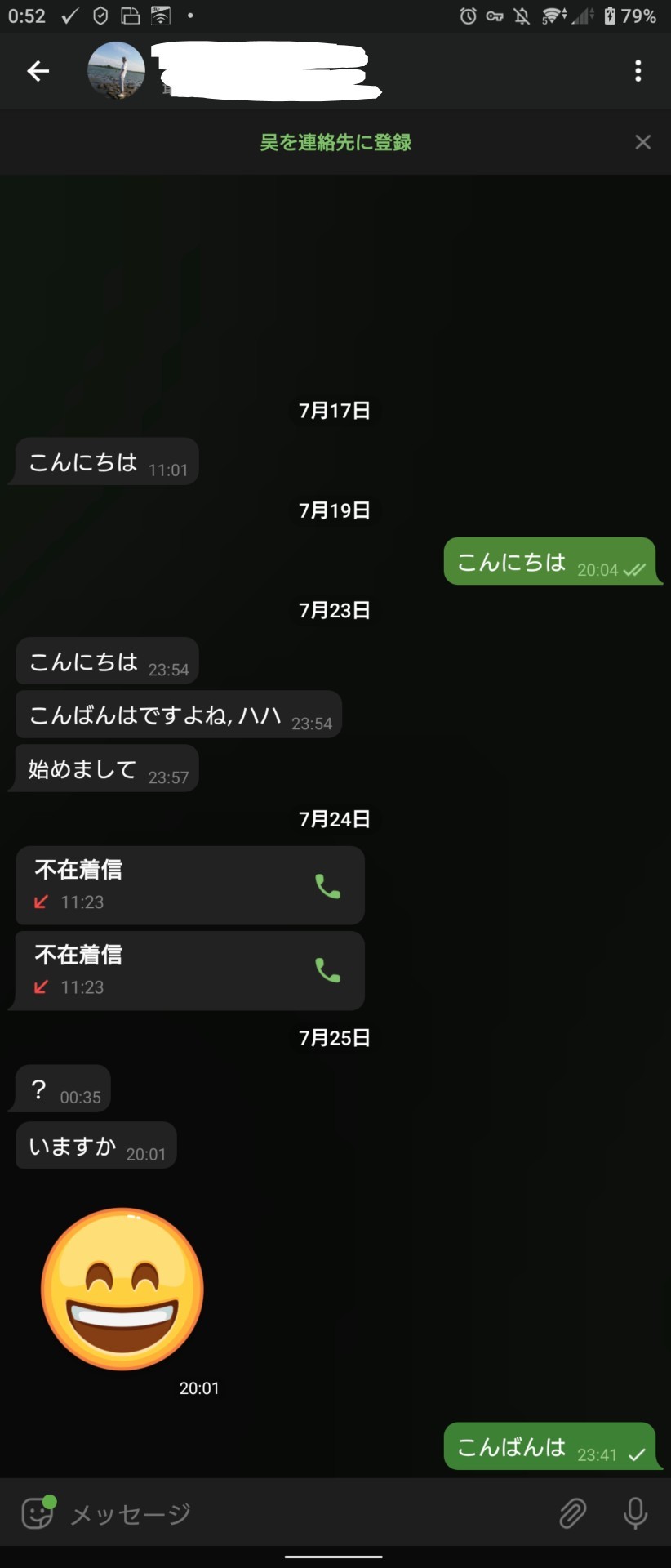Open the contact's profile photo
The width and height of the screenshot is (671, 1568).
click(116, 71)
